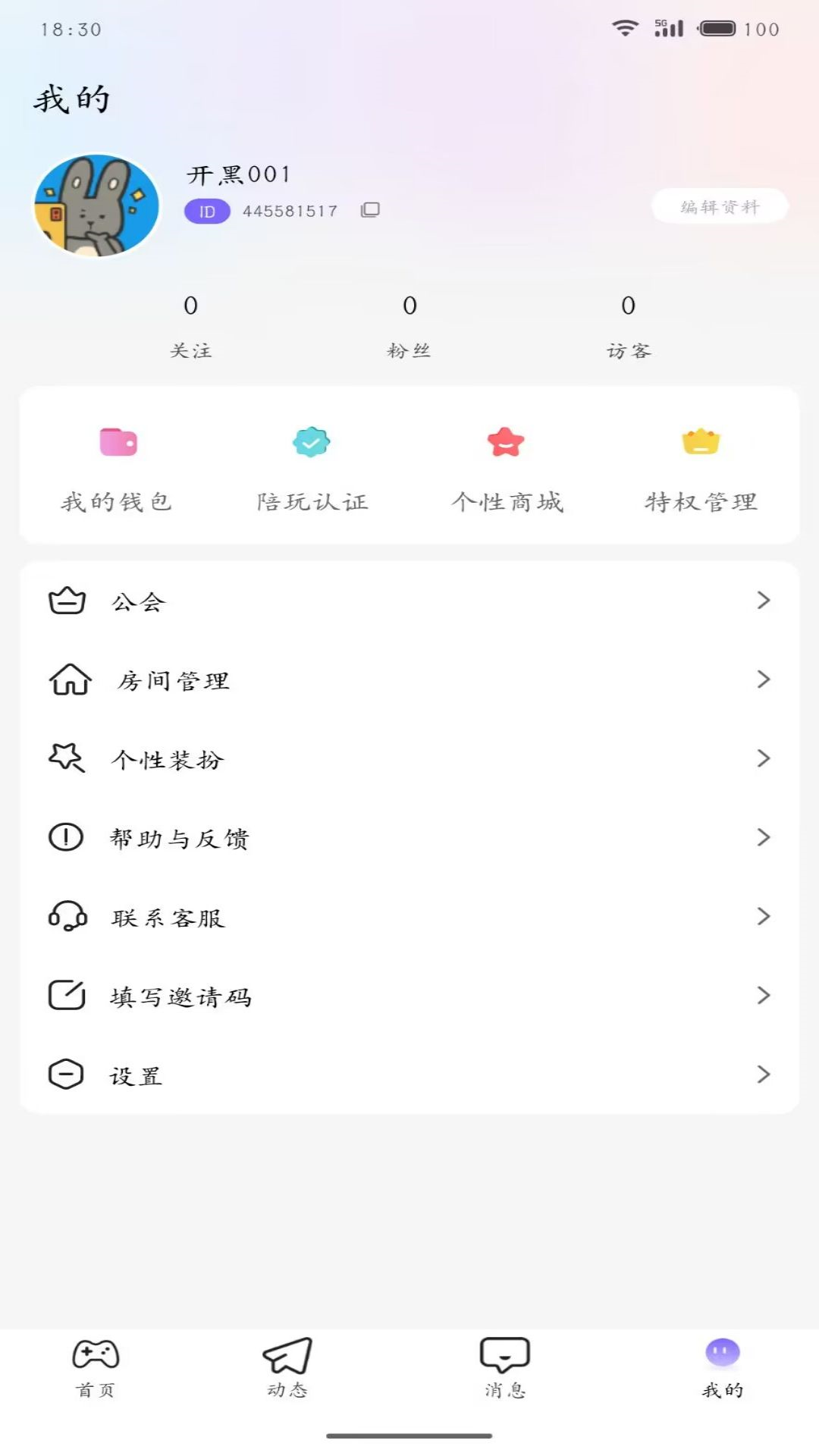Open 设置 using its chevron arrow
The image size is (819, 1456).
pos(764,1075)
